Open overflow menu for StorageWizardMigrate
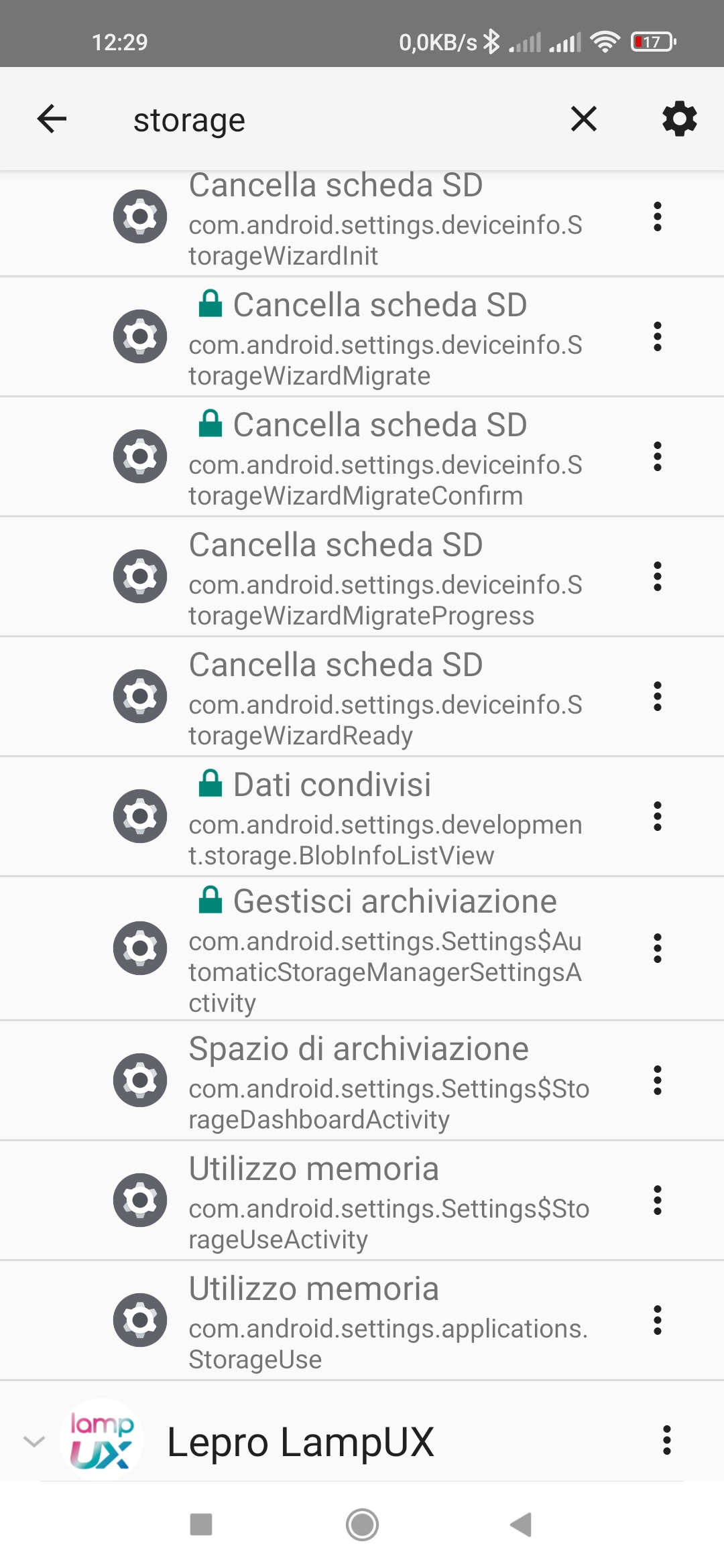Image resolution: width=724 pixels, height=1568 pixels. (658, 336)
